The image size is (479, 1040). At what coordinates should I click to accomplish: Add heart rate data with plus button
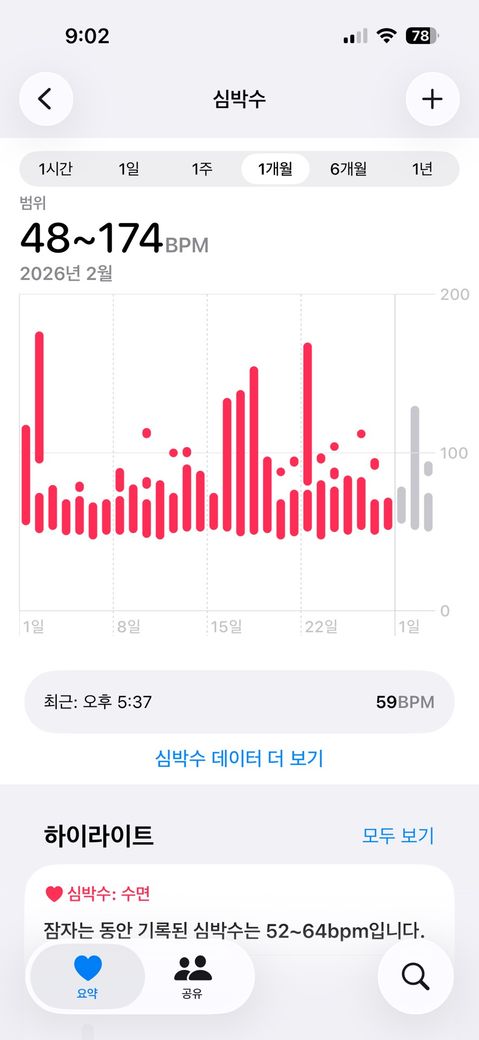click(x=432, y=99)
